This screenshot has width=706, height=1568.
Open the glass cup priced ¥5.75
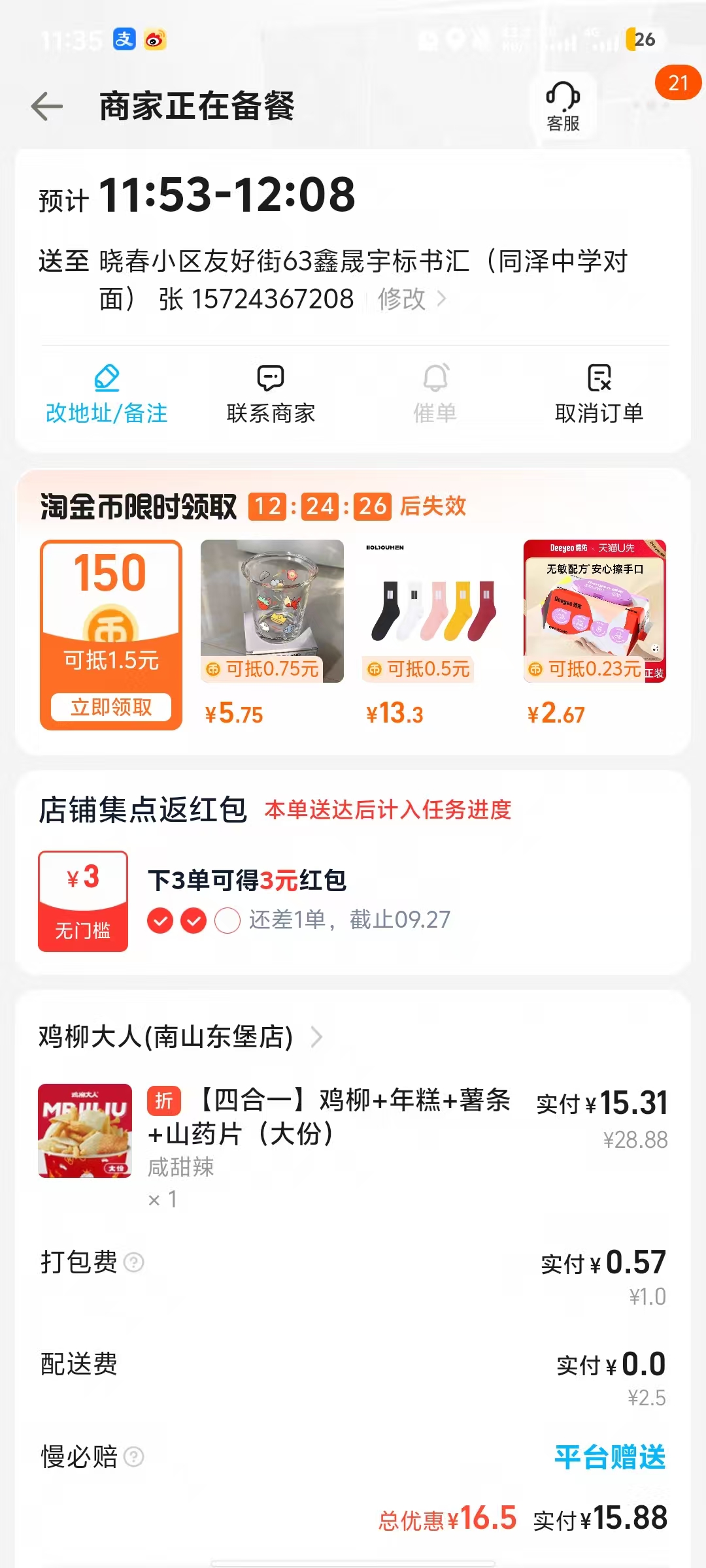(x=272, y=612)
